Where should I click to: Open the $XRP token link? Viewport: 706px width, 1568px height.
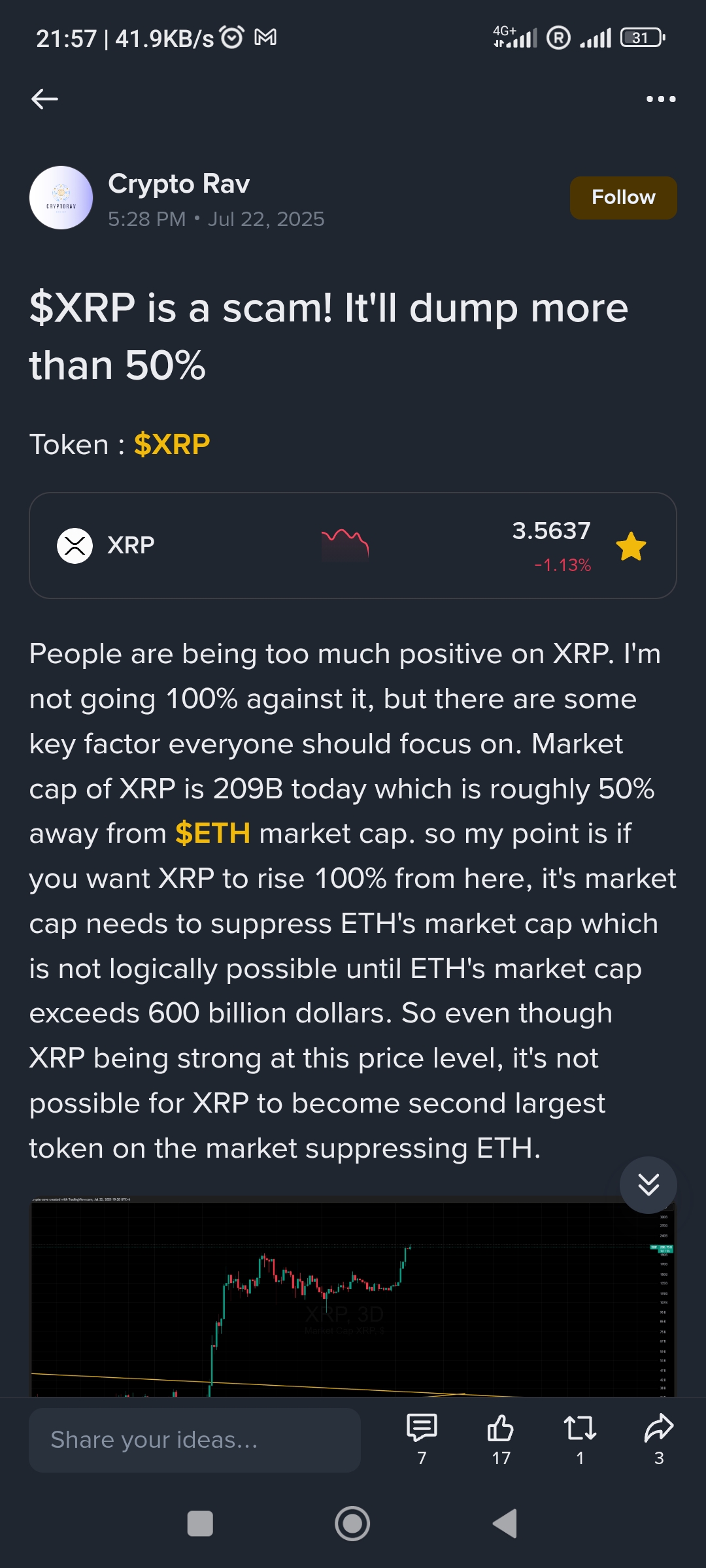172,444
